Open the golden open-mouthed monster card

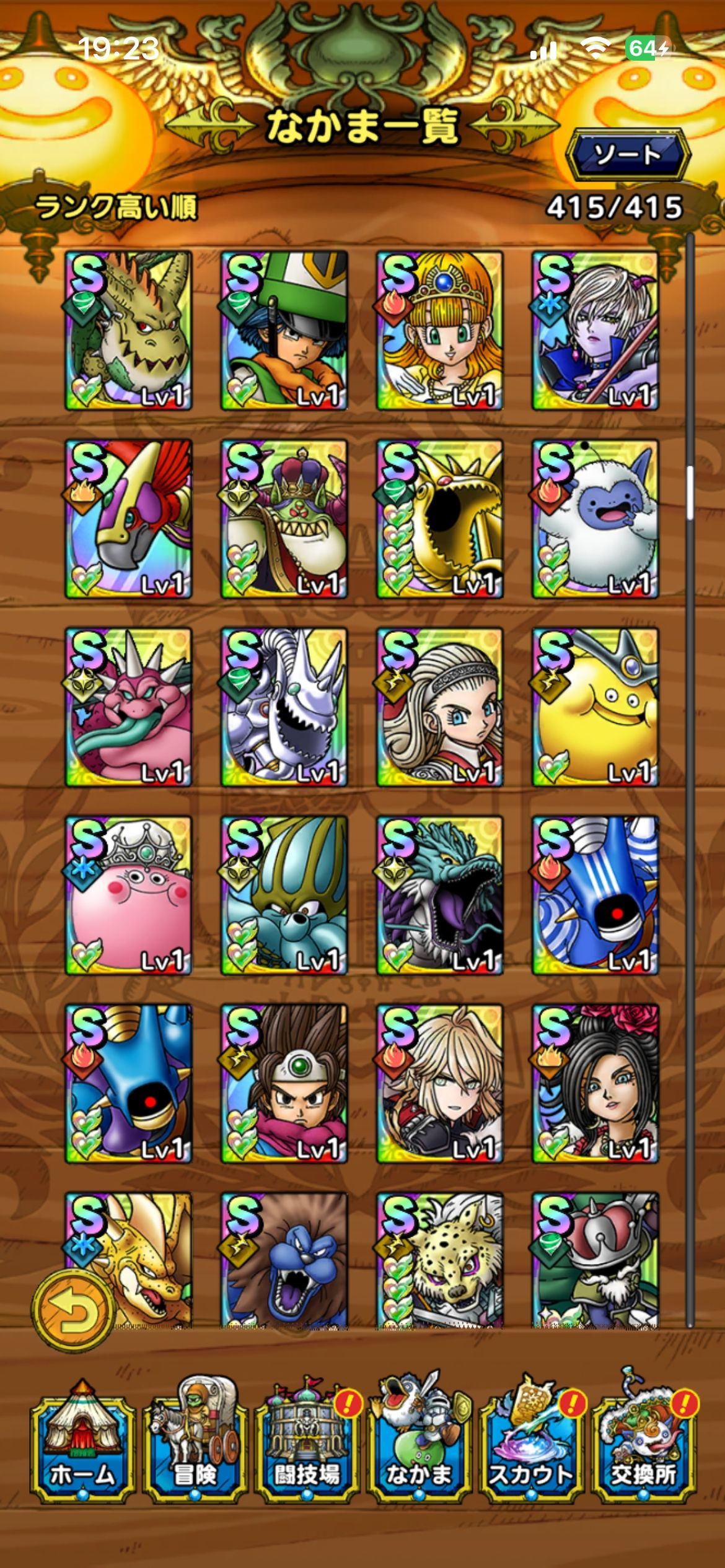click(x=439, y=519)
